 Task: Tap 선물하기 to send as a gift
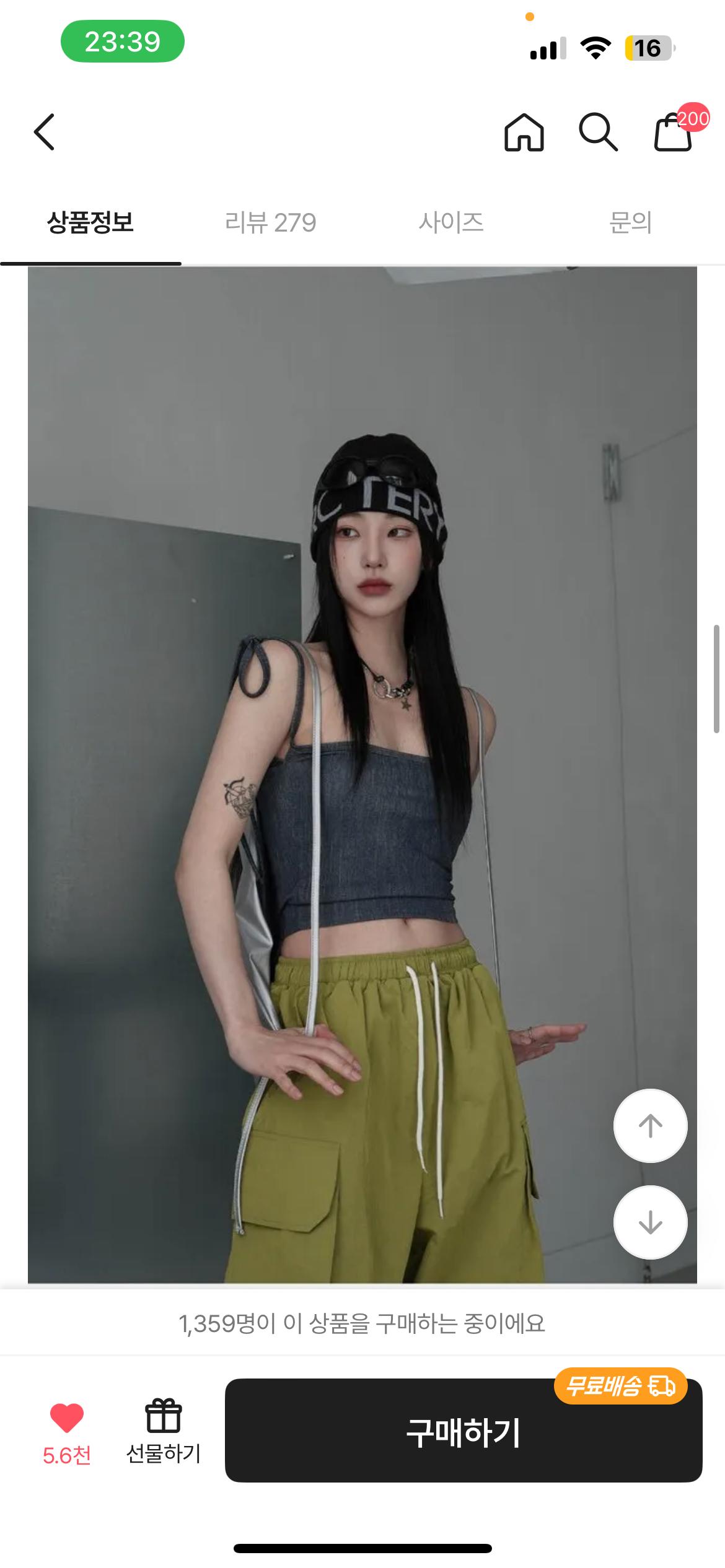(x=164, y=1432)
